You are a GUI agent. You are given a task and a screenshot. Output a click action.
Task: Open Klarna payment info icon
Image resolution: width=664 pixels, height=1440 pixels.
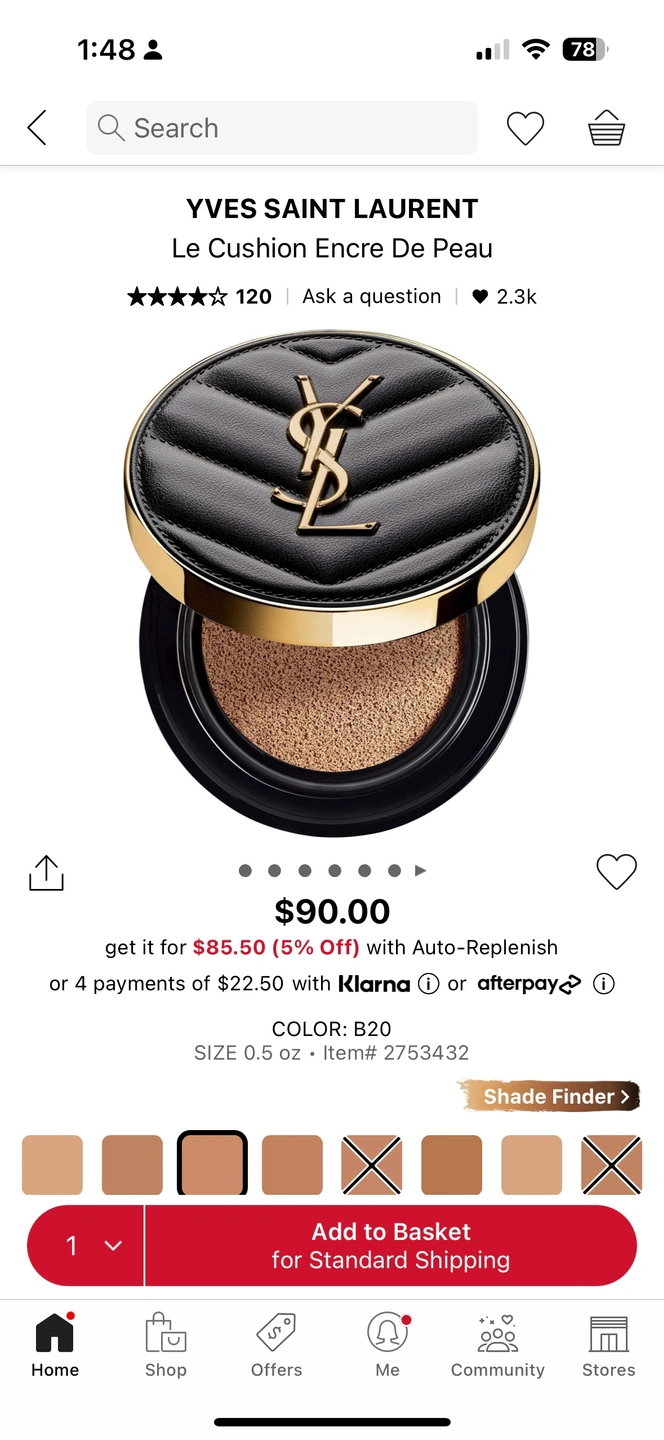click(x=428, y=984)
